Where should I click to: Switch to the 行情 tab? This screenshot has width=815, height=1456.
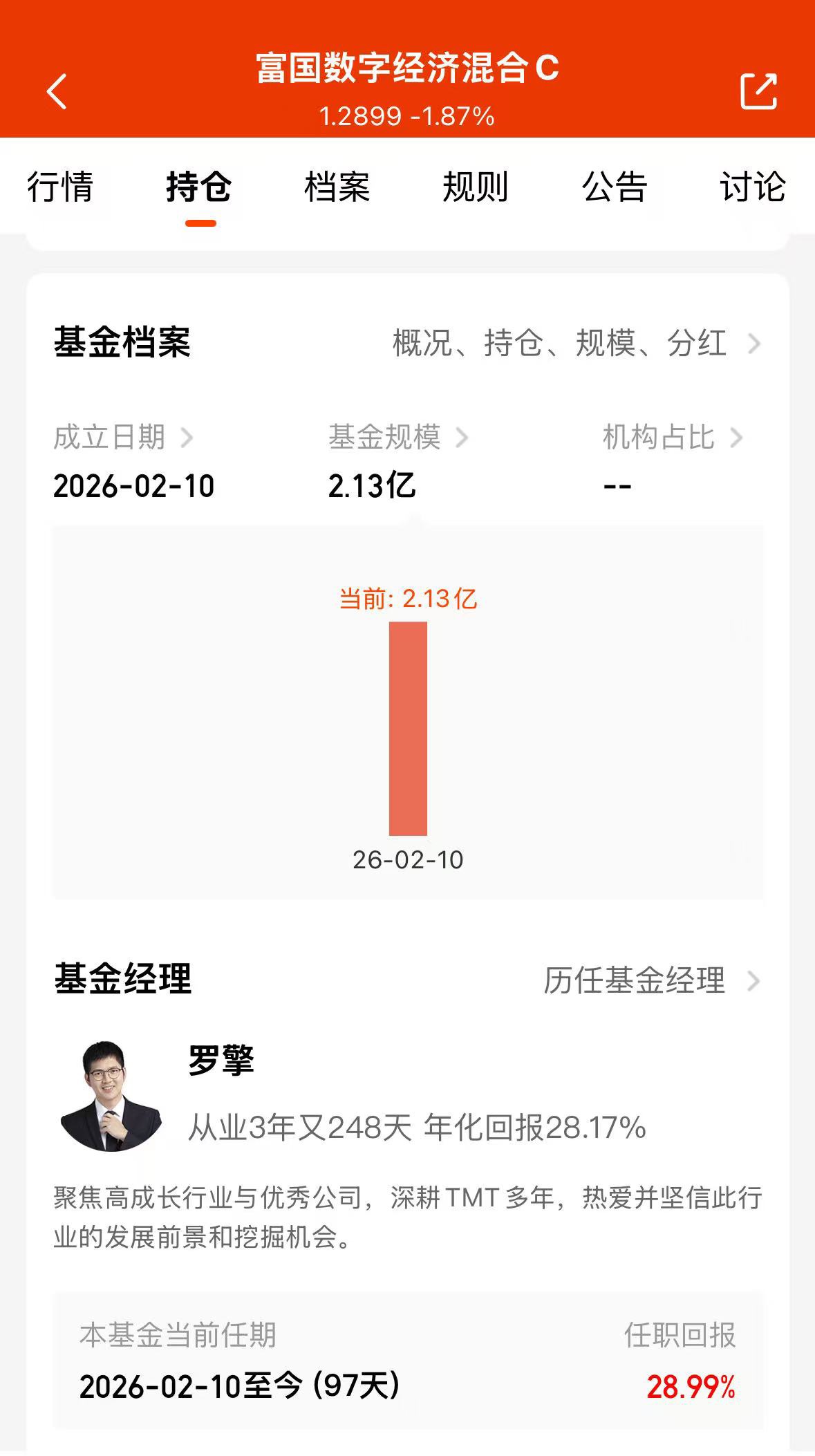tap(60, 187)
